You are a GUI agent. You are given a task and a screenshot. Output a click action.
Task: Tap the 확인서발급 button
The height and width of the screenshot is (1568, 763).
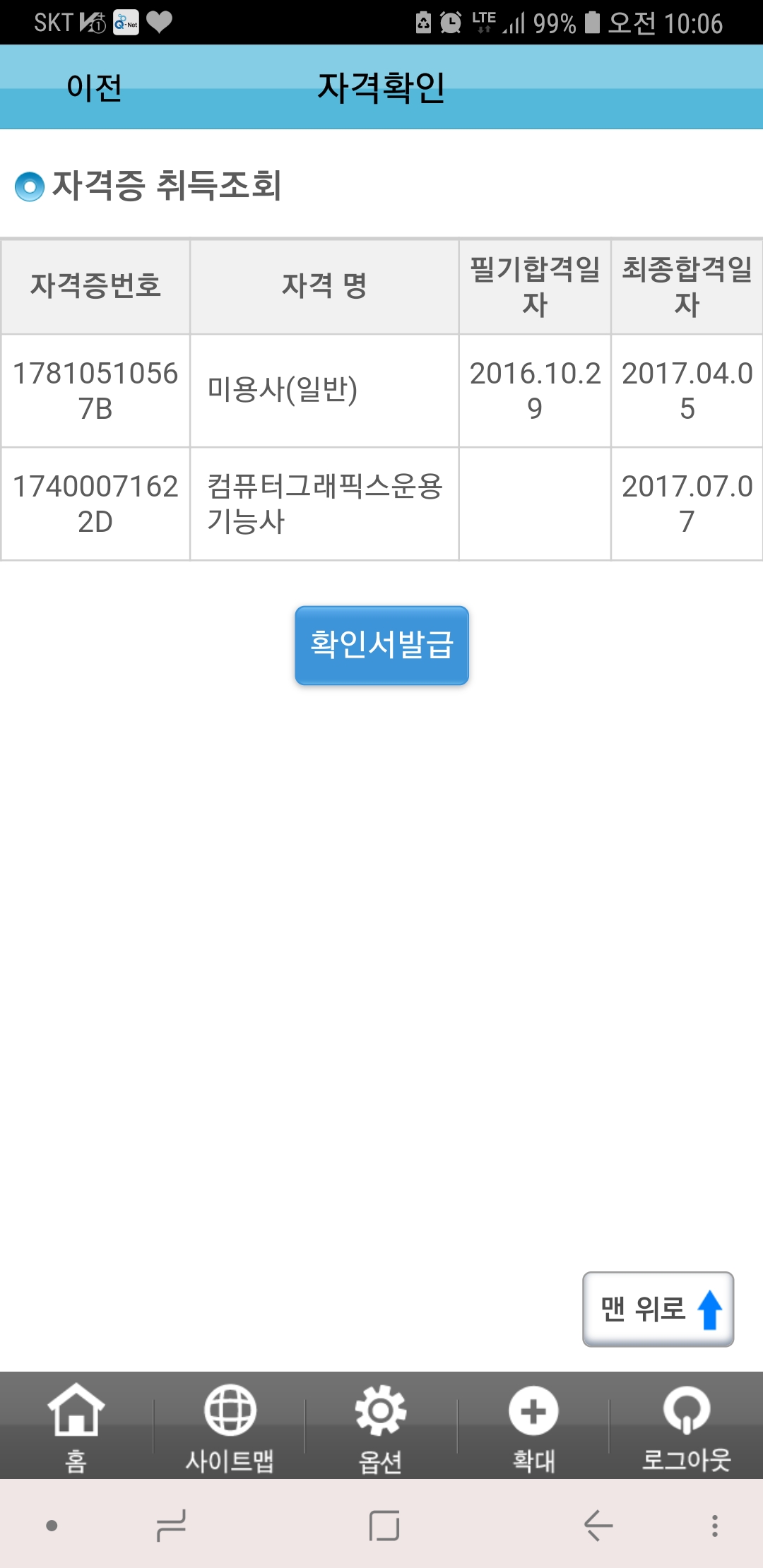click(381, 645)
